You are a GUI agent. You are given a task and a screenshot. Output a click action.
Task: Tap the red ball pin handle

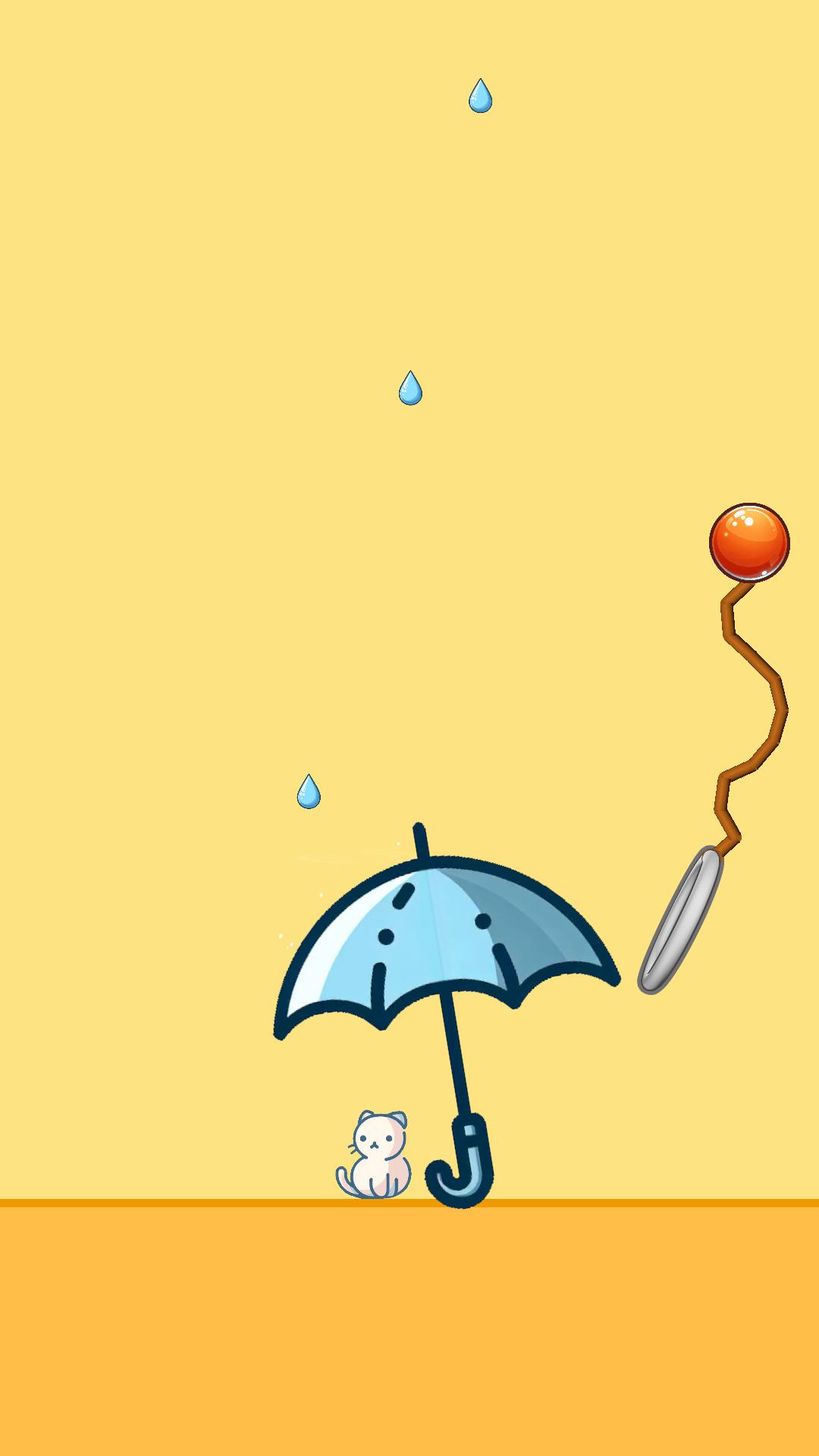749,542
